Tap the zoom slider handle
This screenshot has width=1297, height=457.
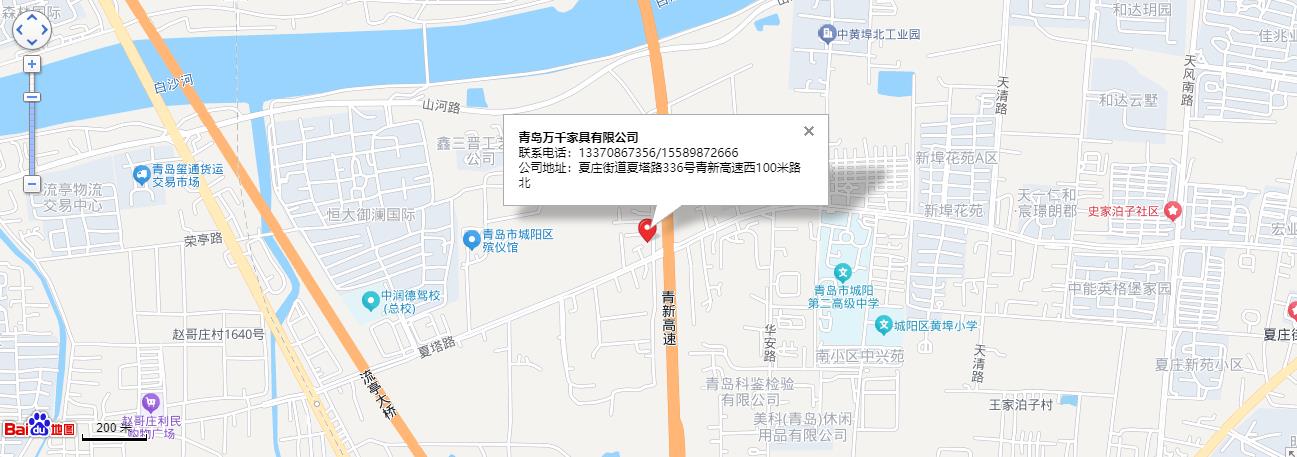tap(32, 97)
